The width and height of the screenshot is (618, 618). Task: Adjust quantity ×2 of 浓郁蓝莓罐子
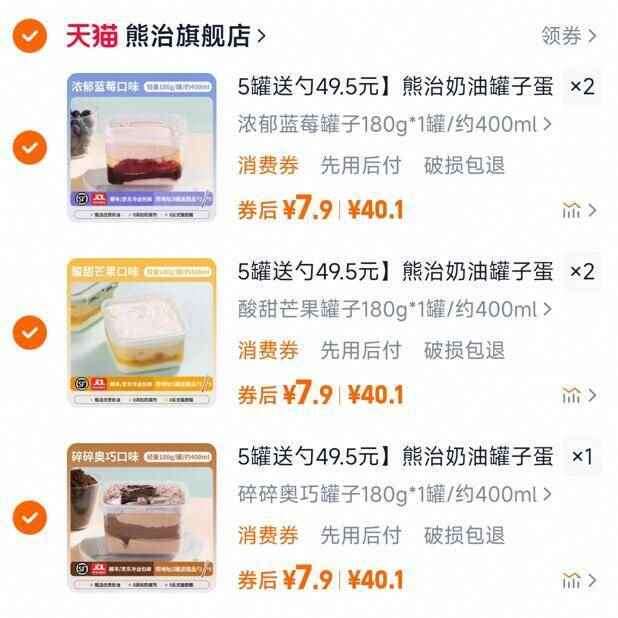coord(581,87)
